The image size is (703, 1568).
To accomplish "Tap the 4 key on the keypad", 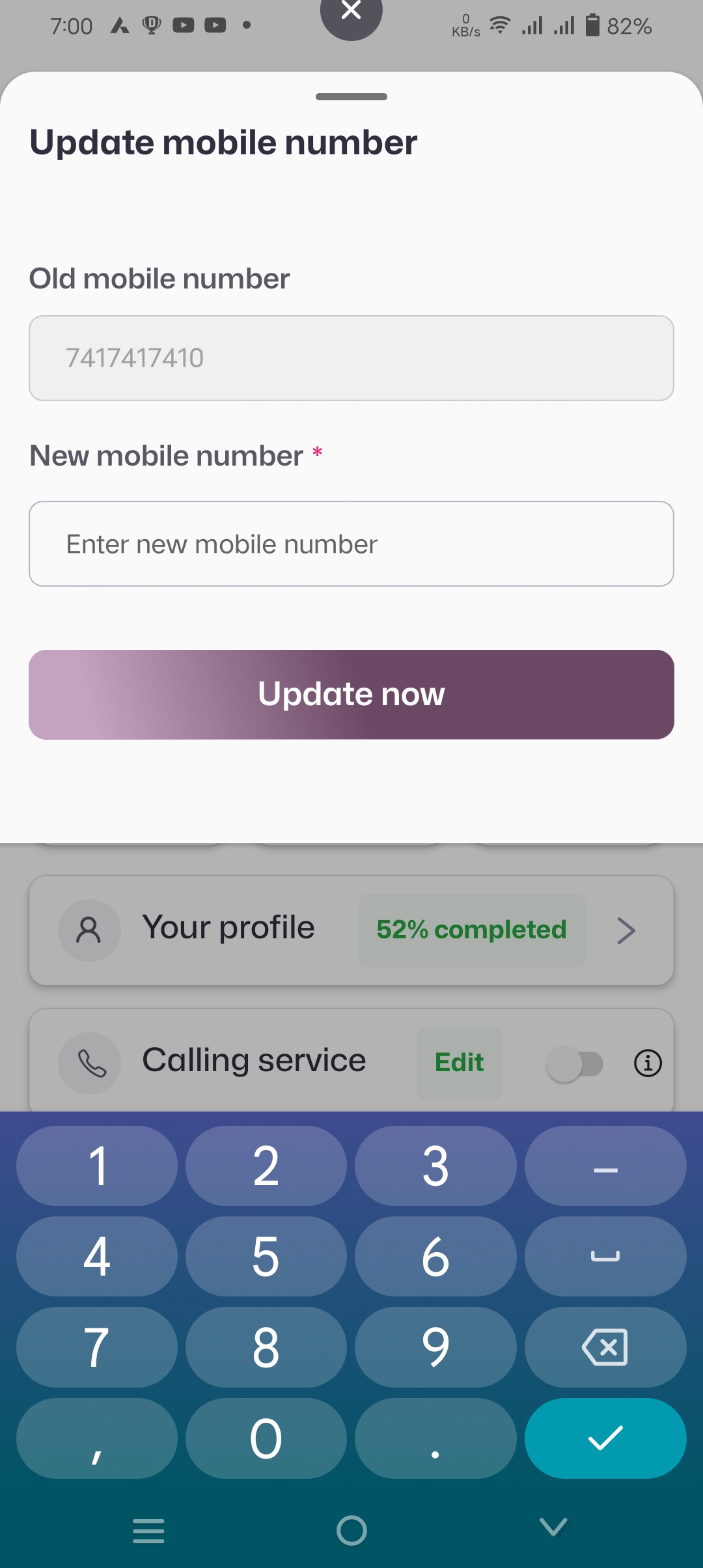I will 96,1256.
